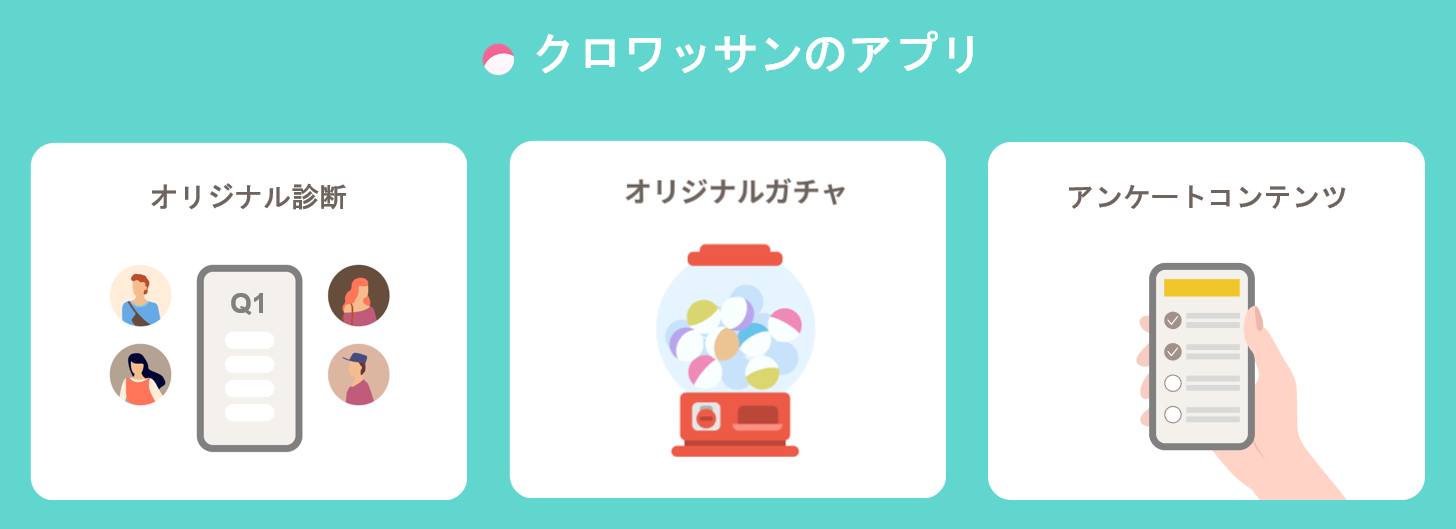
Task: View the アンケートコンテンツ card
Action: pyautogui.click(x=1206, y=321)
